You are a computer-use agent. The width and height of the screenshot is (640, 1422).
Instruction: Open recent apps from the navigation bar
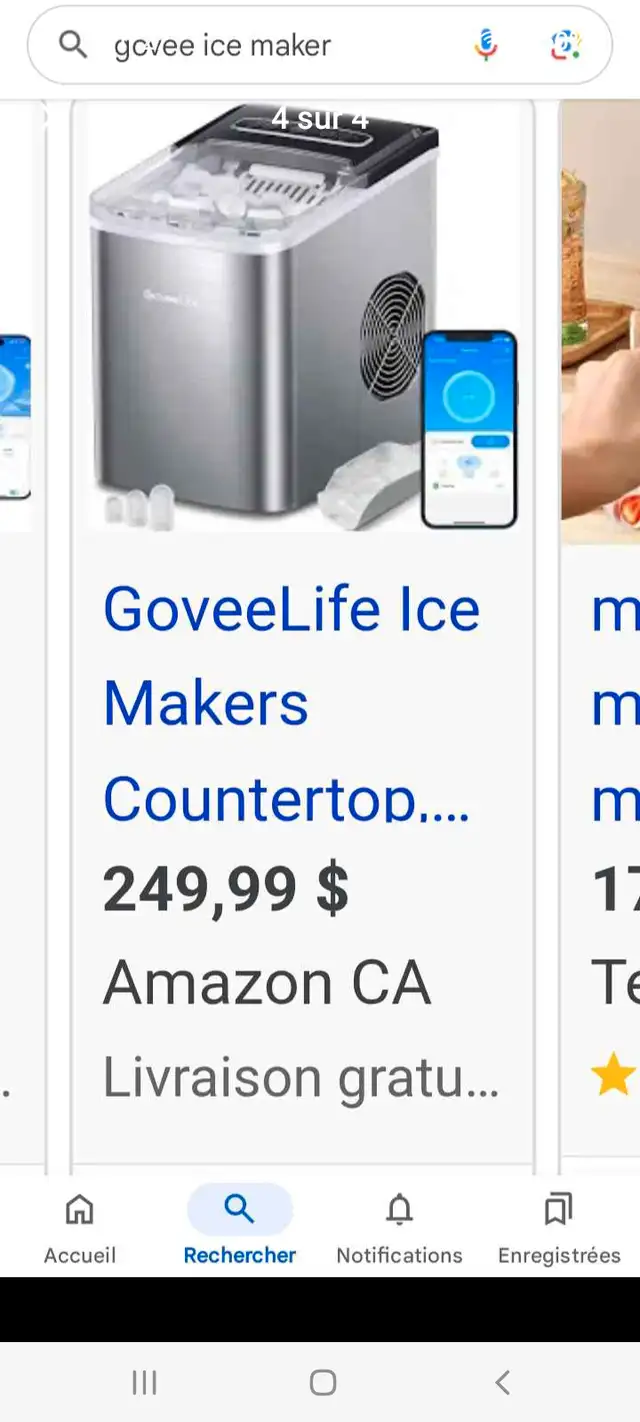[144, 1382]
